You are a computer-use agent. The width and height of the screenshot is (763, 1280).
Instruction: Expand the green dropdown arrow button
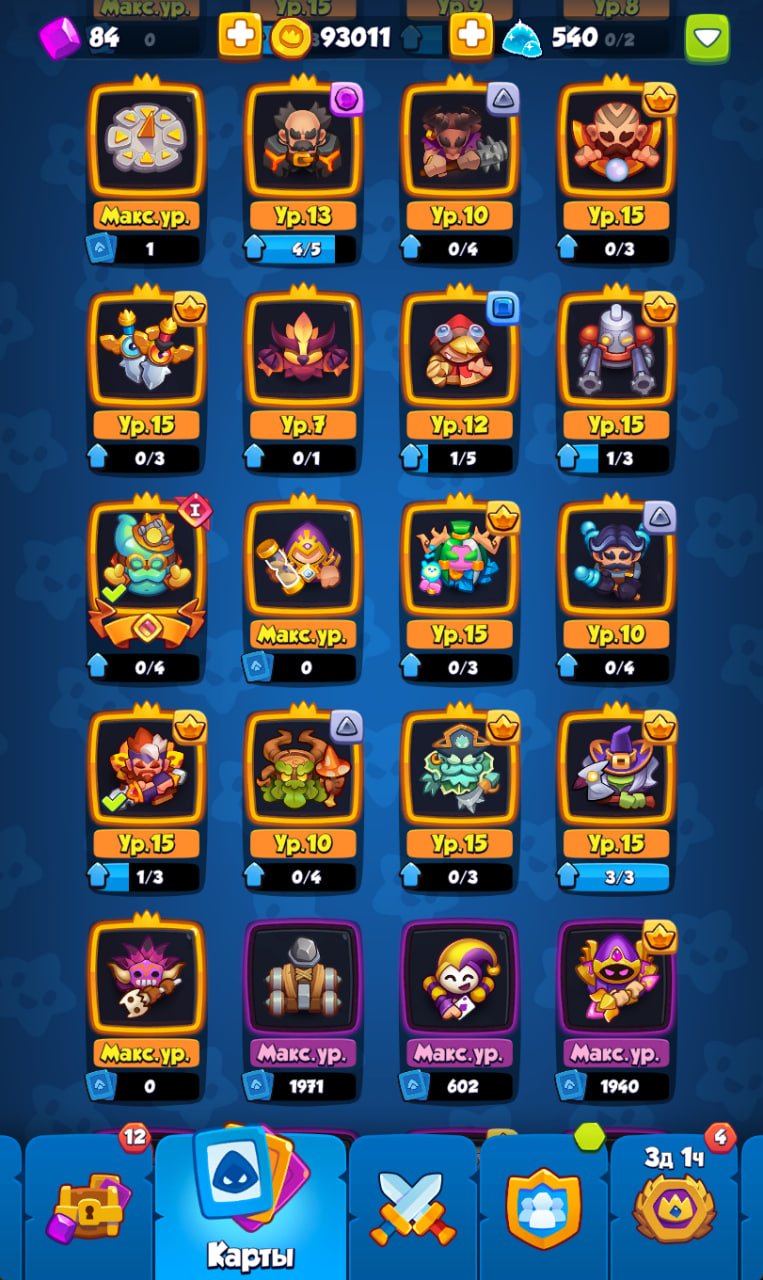click(707, 38)
